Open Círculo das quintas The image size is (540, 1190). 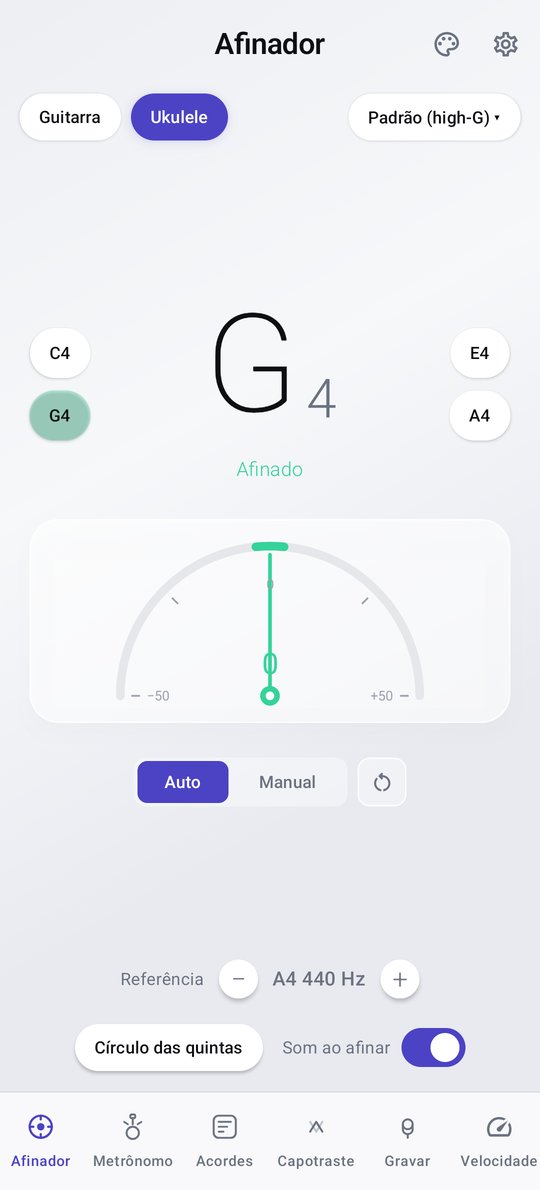(x=168, y=1047)
